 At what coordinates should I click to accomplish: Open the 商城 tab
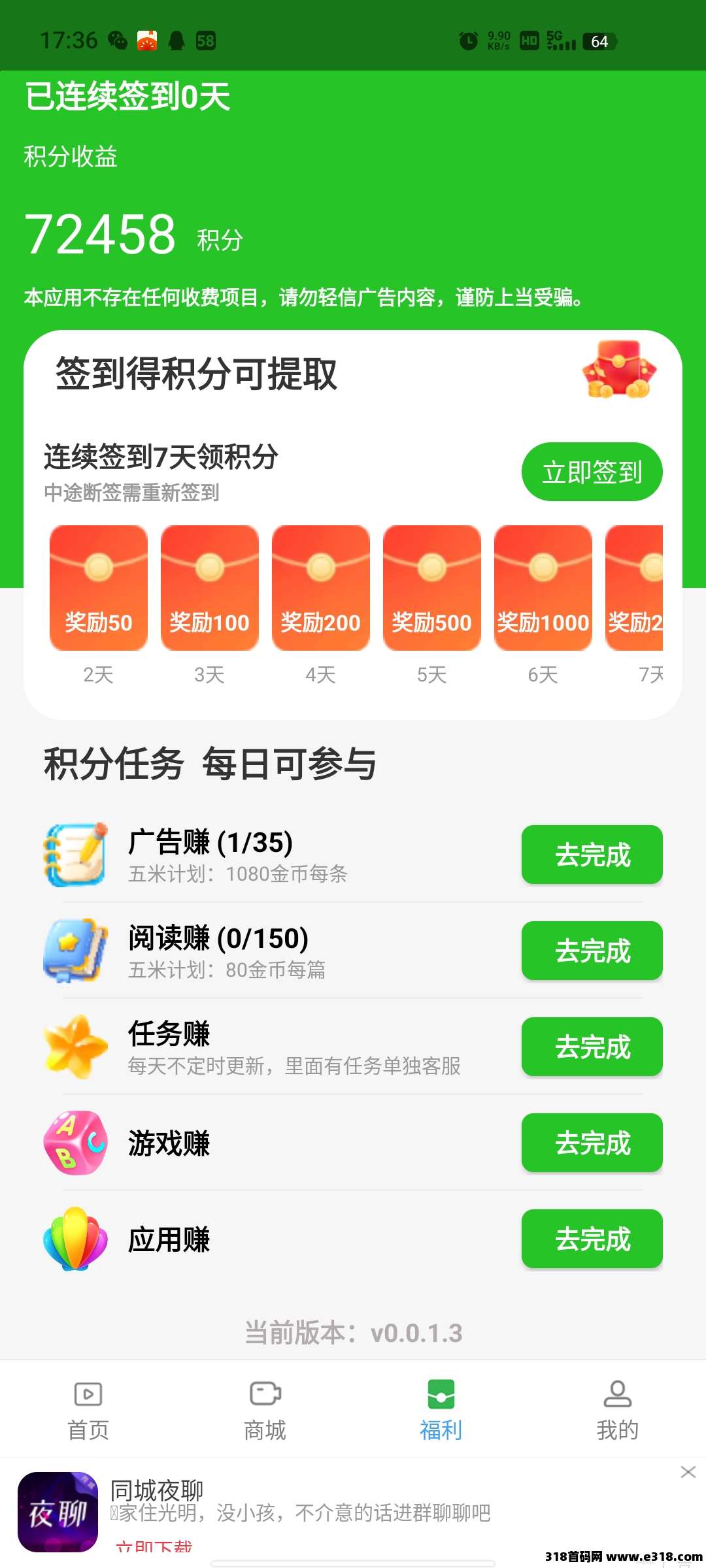coord(265,1410)
